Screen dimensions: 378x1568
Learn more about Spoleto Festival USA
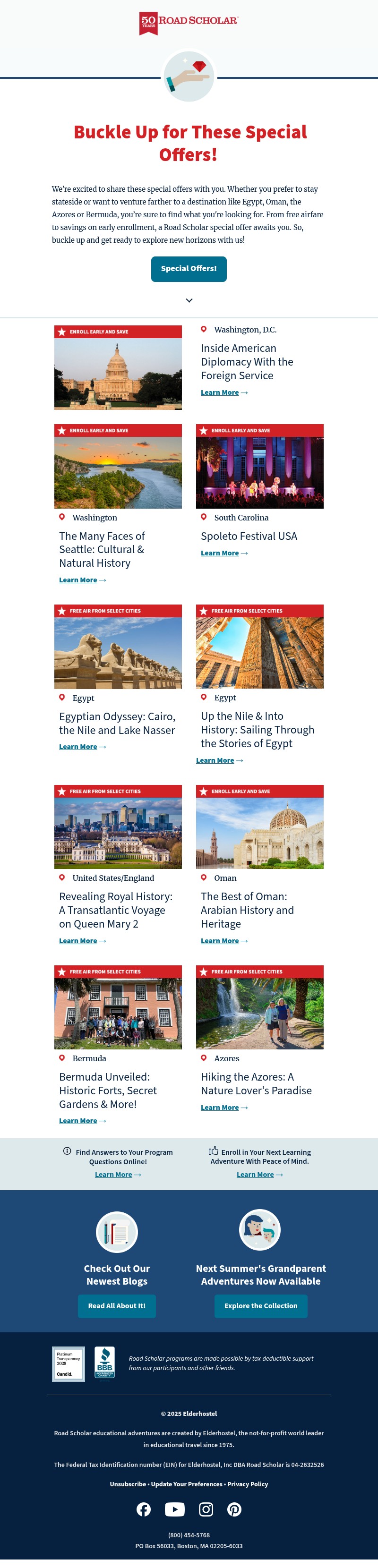click(x=220, y=554)
